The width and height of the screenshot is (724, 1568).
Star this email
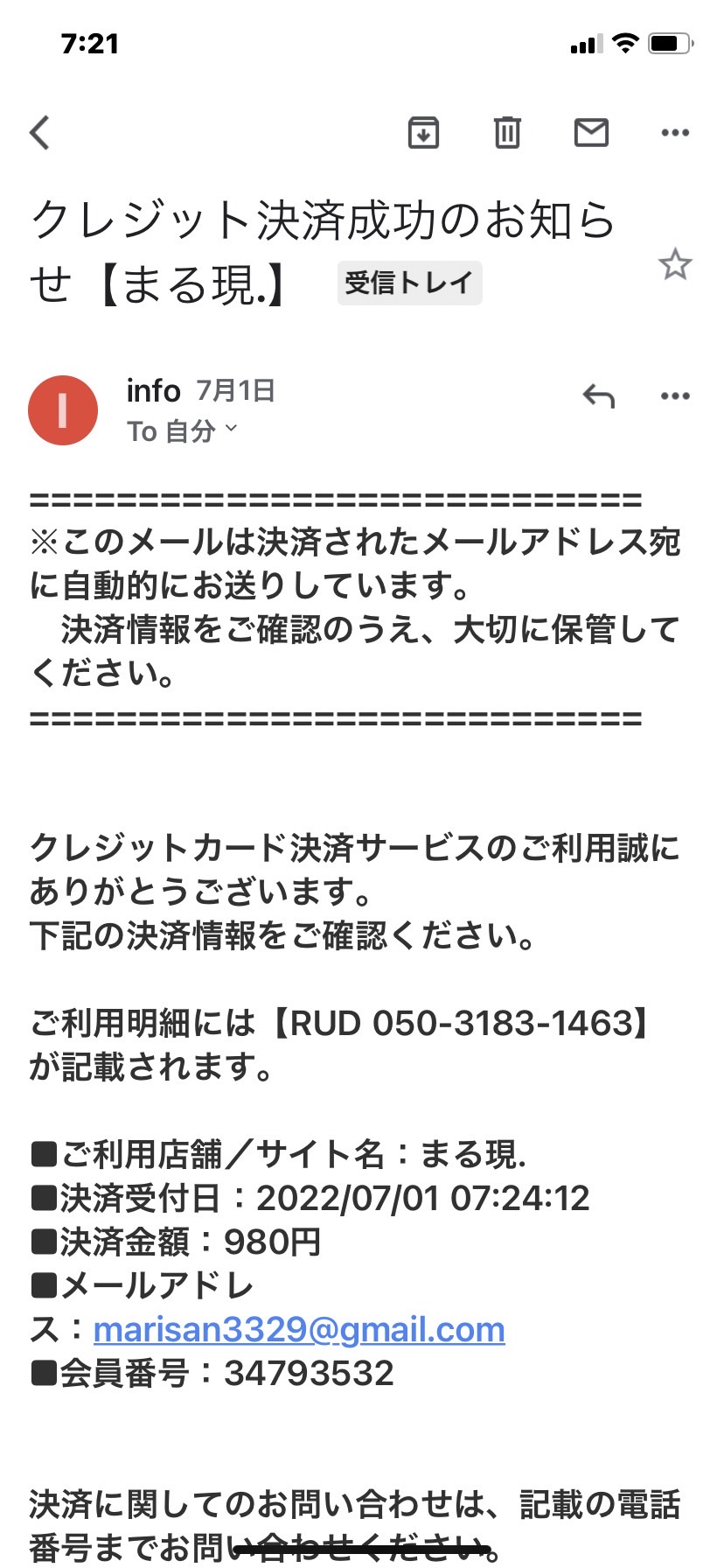point(675,264)
